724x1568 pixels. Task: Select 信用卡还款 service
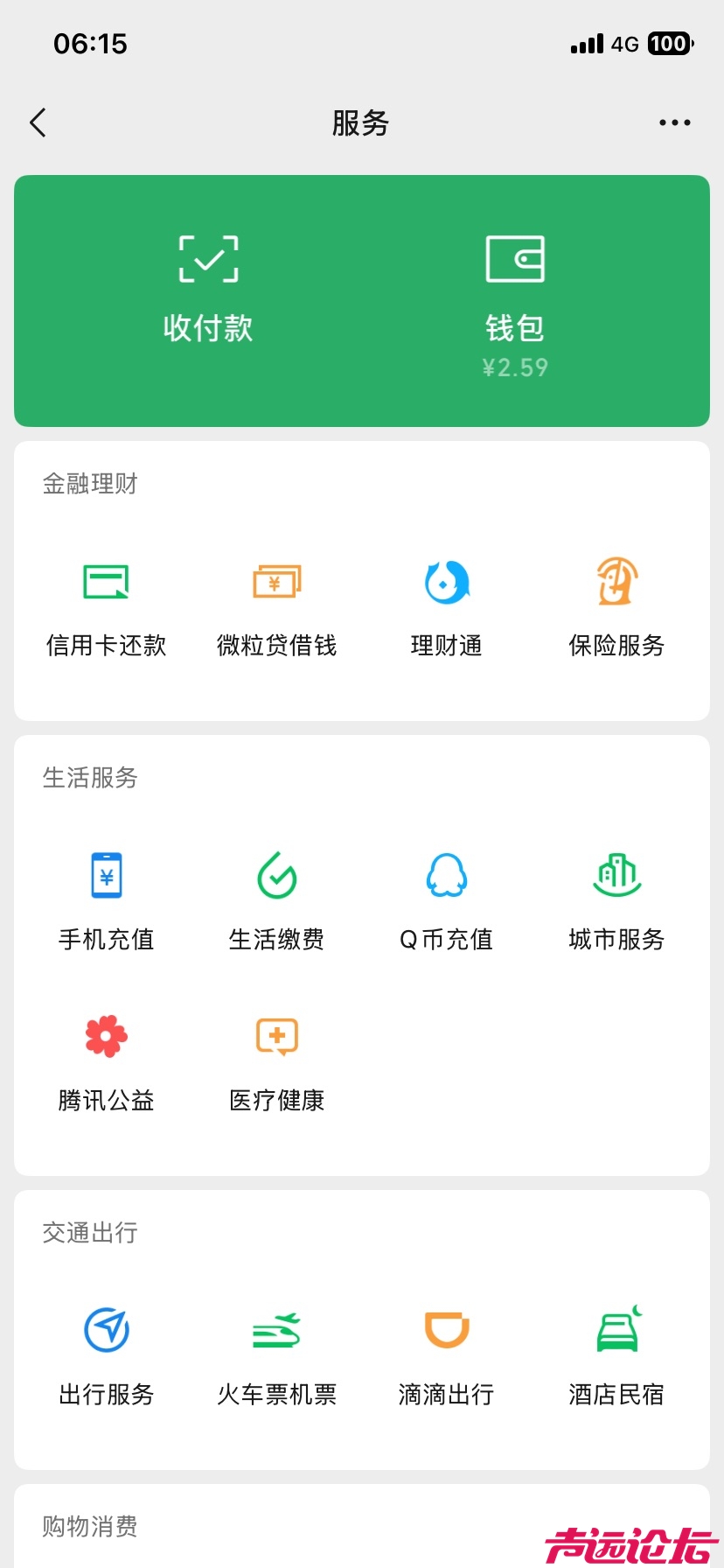106,605
